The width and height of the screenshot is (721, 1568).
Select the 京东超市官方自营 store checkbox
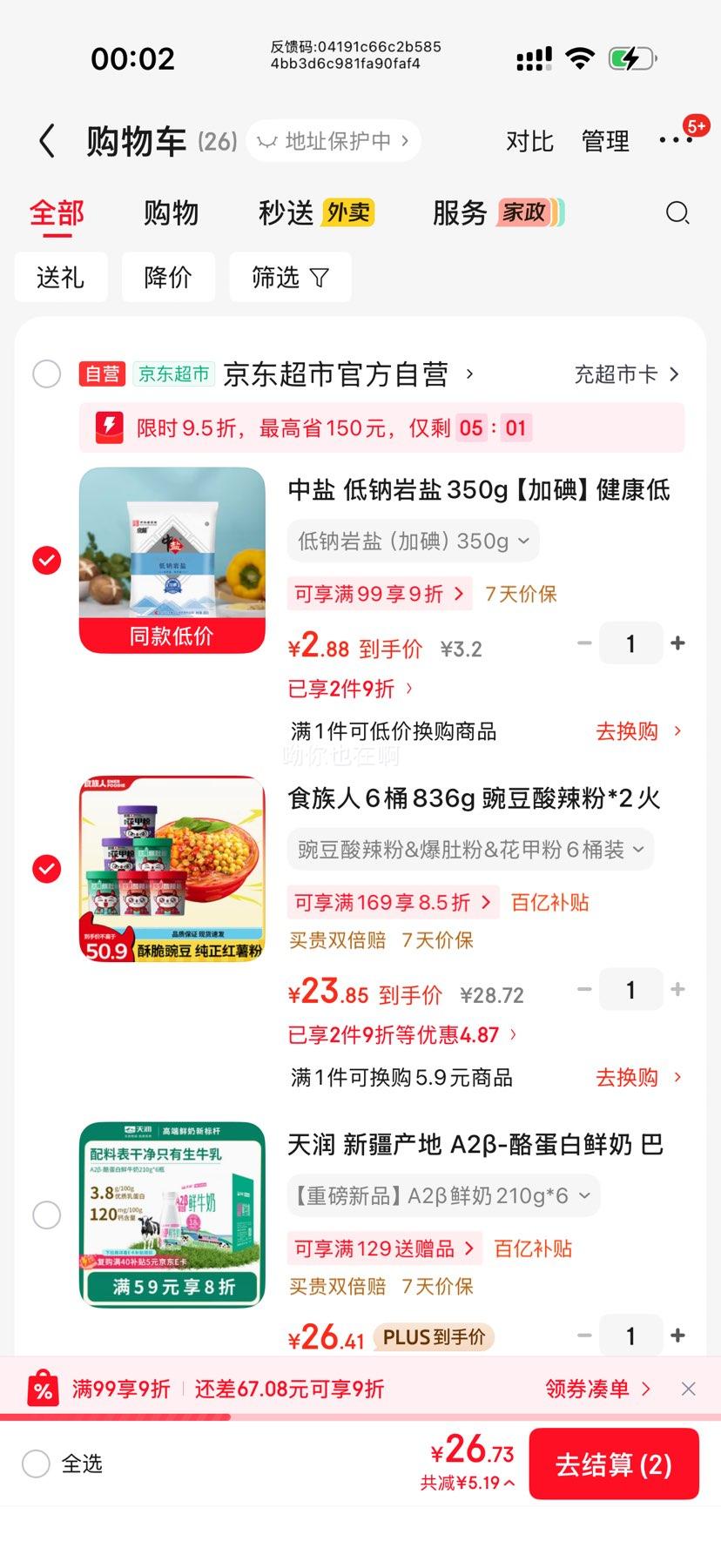(47, 374)
